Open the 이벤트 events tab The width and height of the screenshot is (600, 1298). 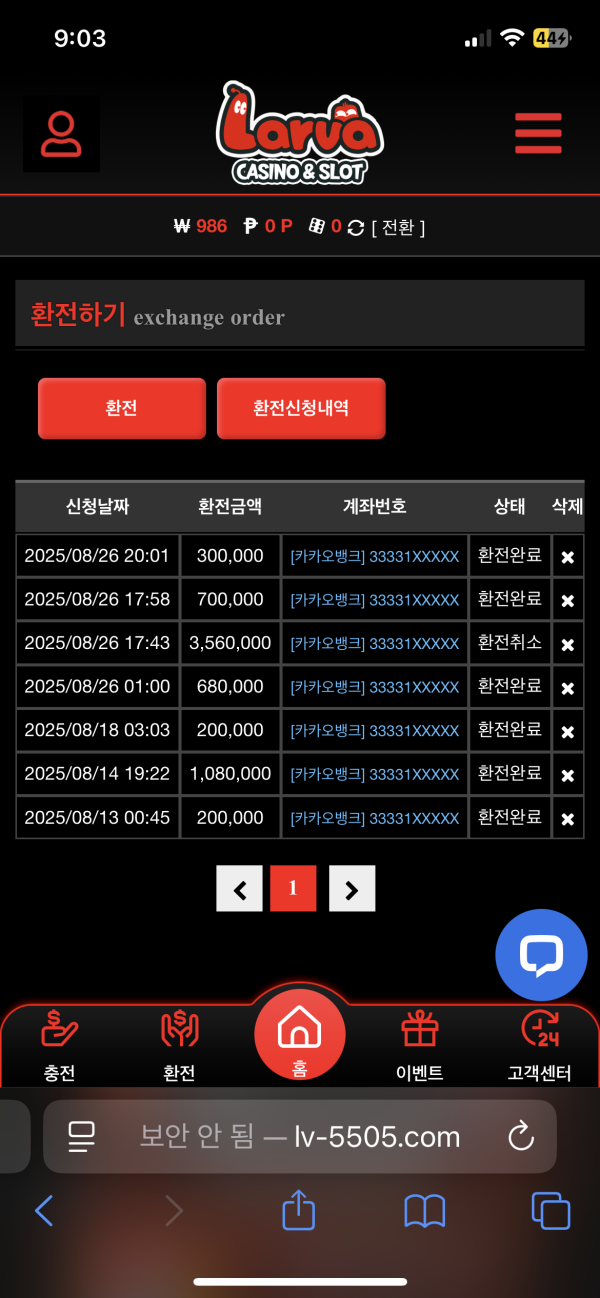pos(419,1046)
